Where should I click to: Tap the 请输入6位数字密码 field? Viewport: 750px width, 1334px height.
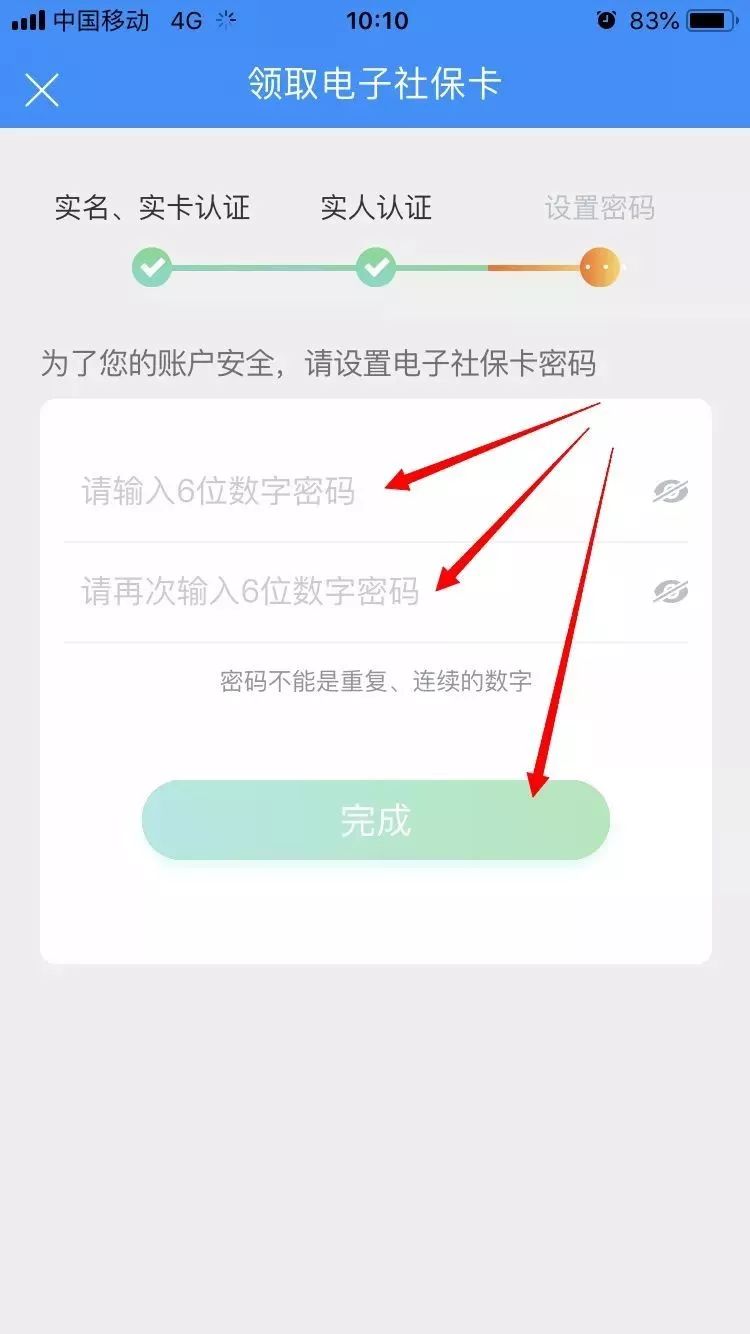pyautogui.click(x=355, y=492)
